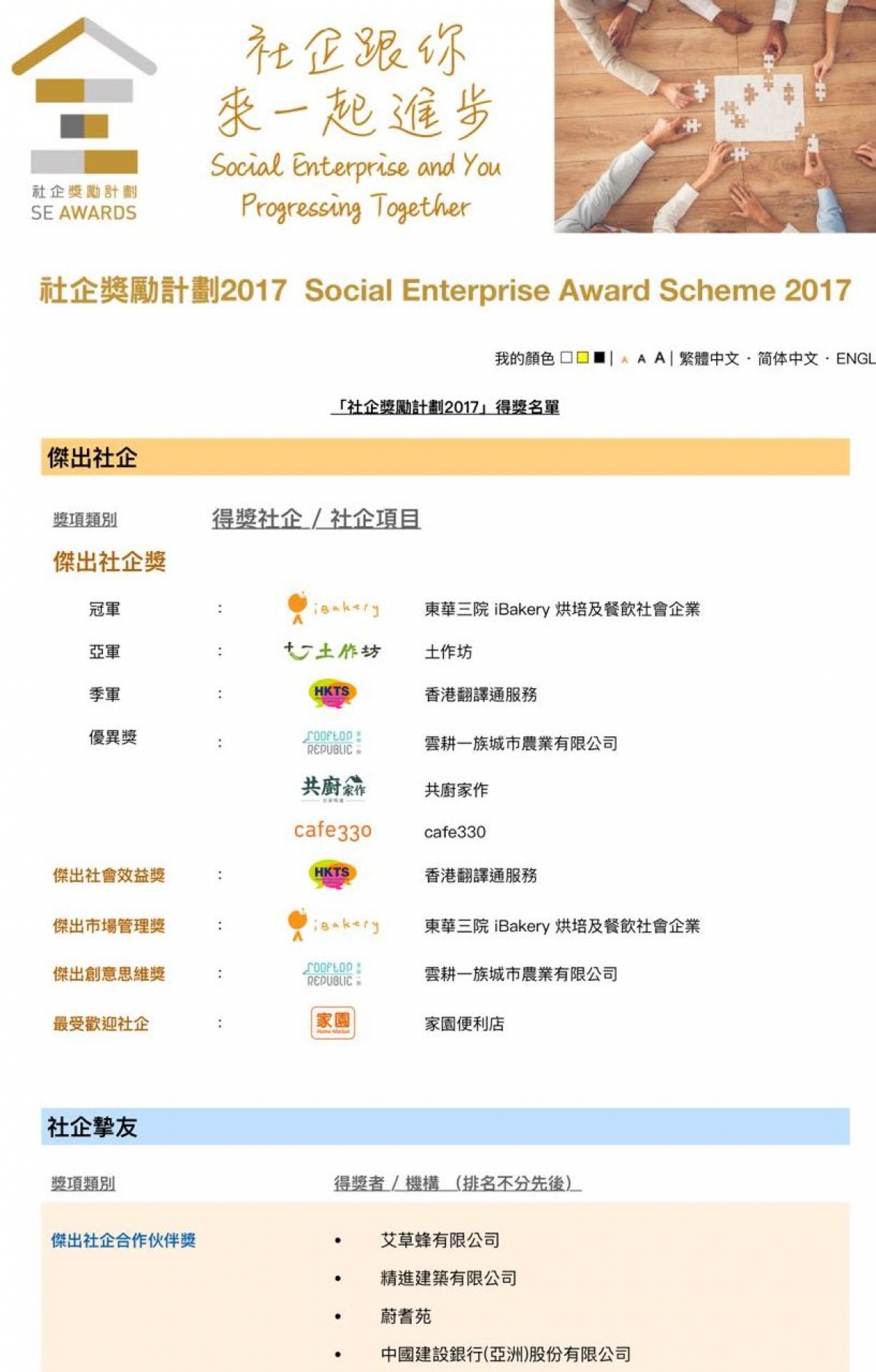876x1372 pixels.
Task: Choose the smallest font size A
Action: click(x=624, y=359)
